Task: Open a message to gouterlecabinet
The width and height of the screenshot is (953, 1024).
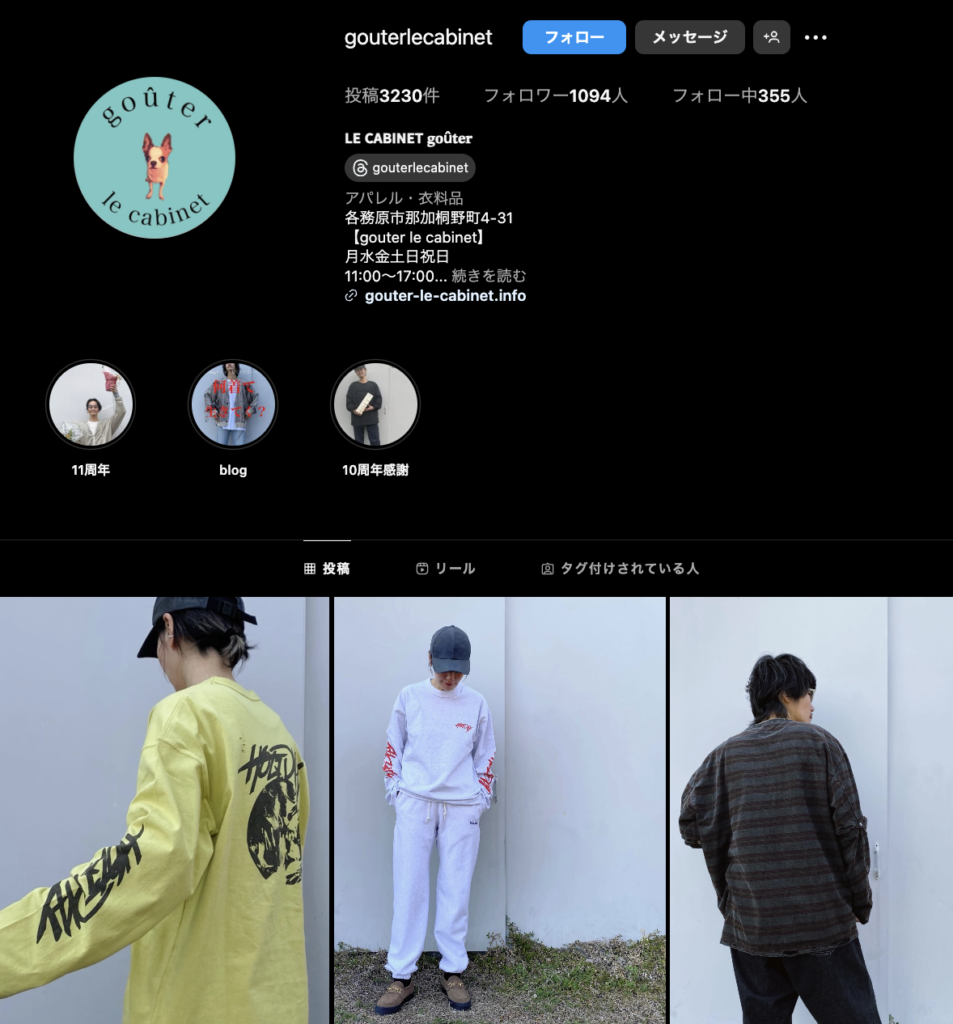Action: click(x=689, y=37)
